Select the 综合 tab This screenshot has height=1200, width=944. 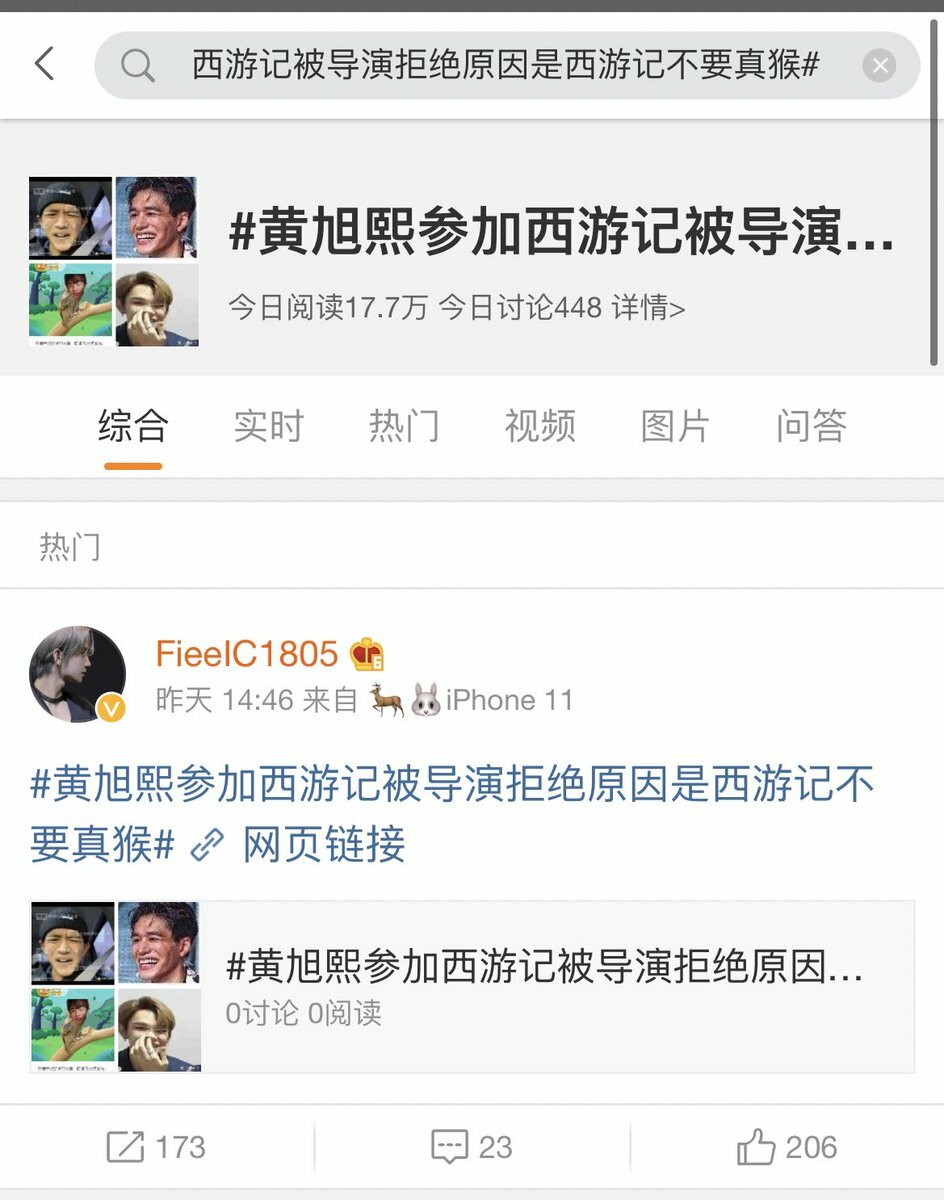(x=133, y=426)
